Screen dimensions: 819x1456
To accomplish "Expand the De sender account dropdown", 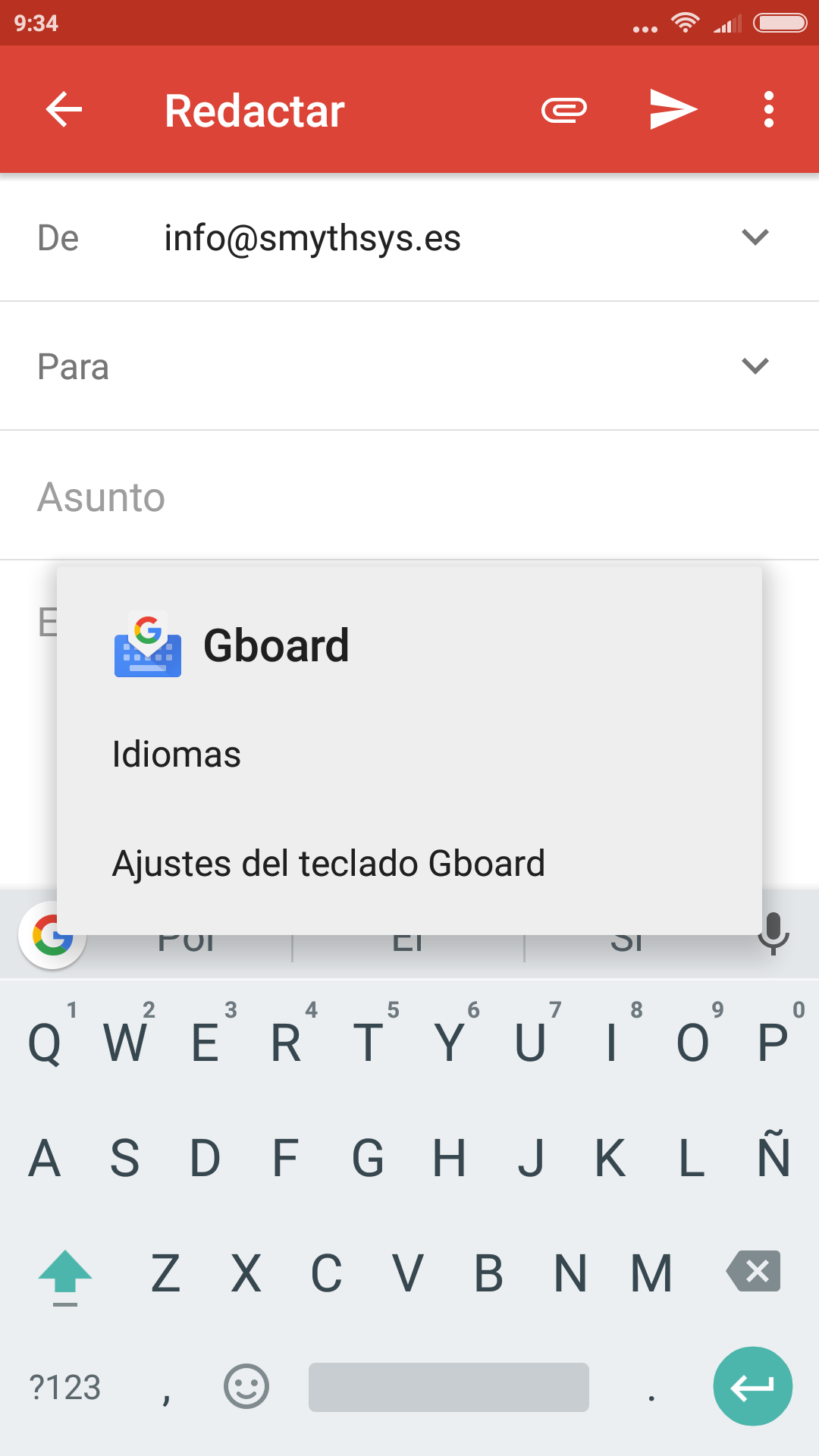I will pyautogui.click(x=755, y=237).
